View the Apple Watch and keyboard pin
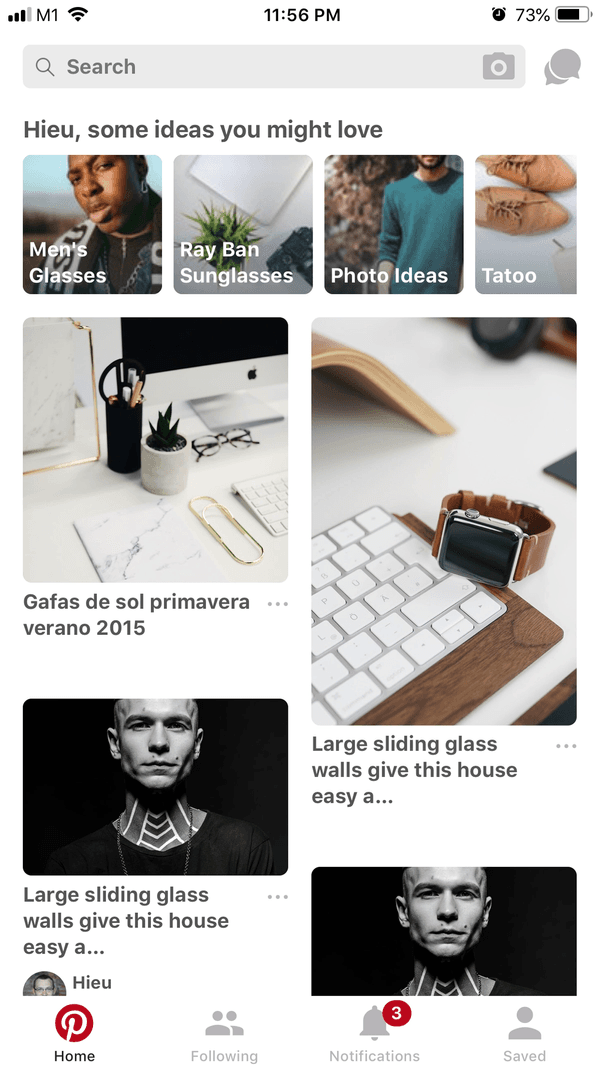This screenshot has width=600, height=1067. [444, 521]
